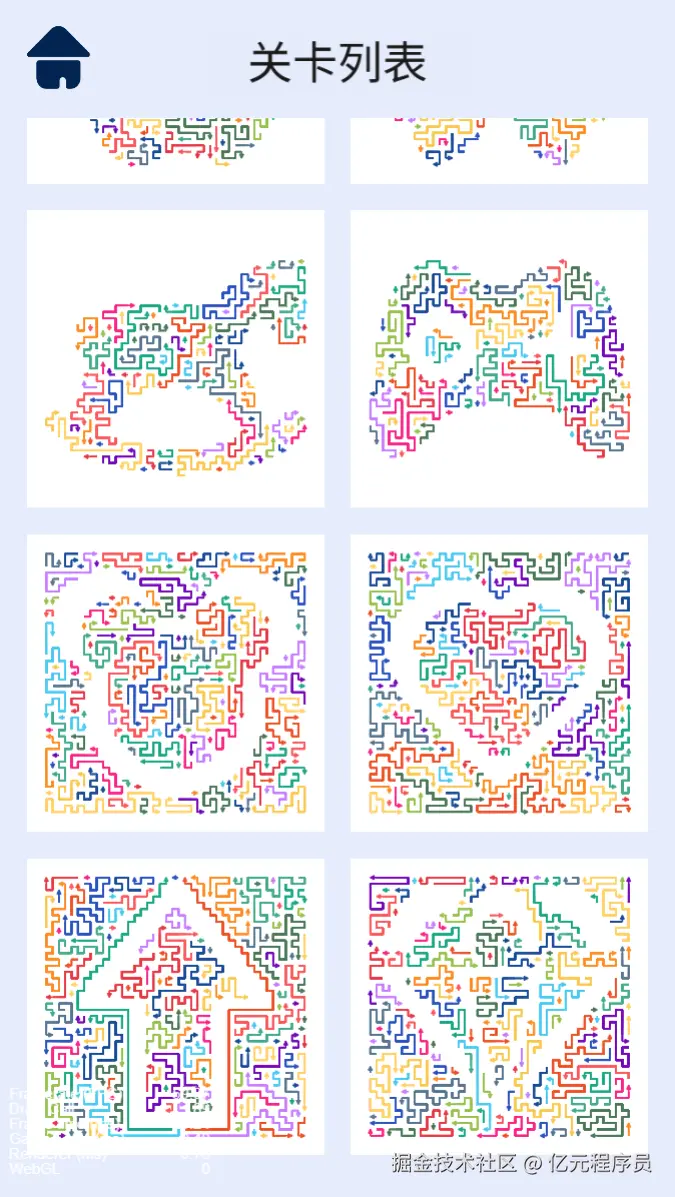Viewport: 675px width, 1197px height.
Task: Select the heart-shaped maze level
Action: [x=499, y=682]
